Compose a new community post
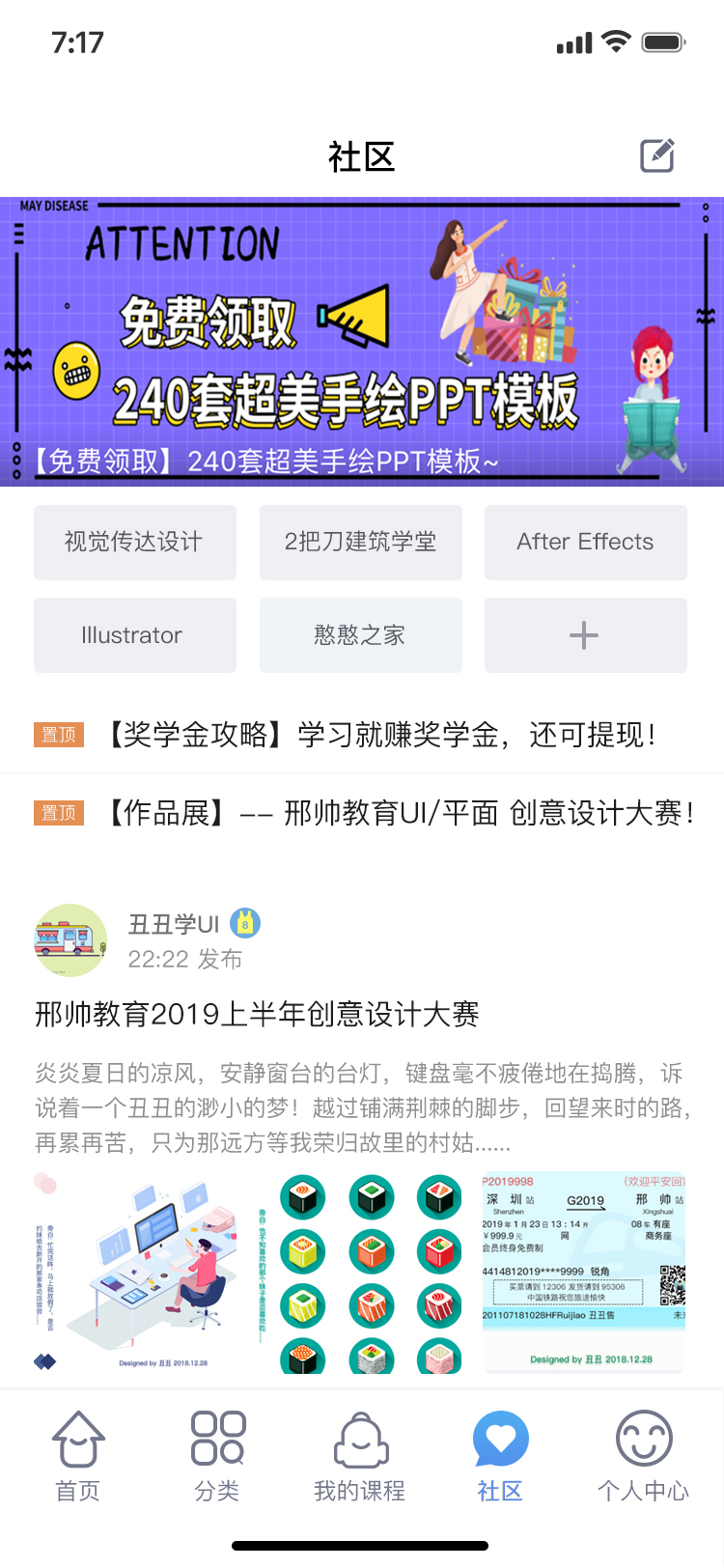Screen dimensions: 724x1568 click(657, 155)
